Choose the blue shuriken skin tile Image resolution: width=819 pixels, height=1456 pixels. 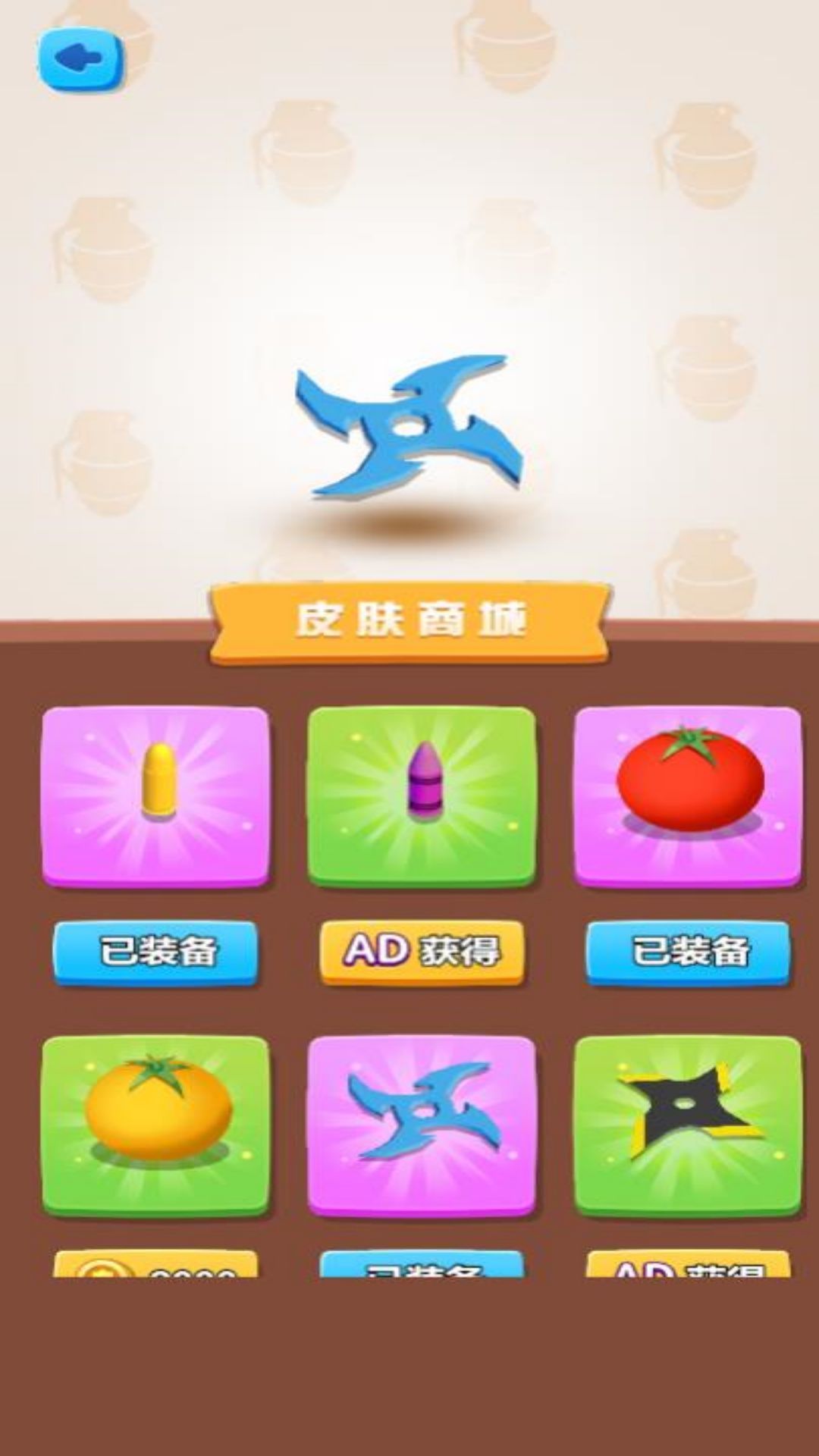point(422,1126)
